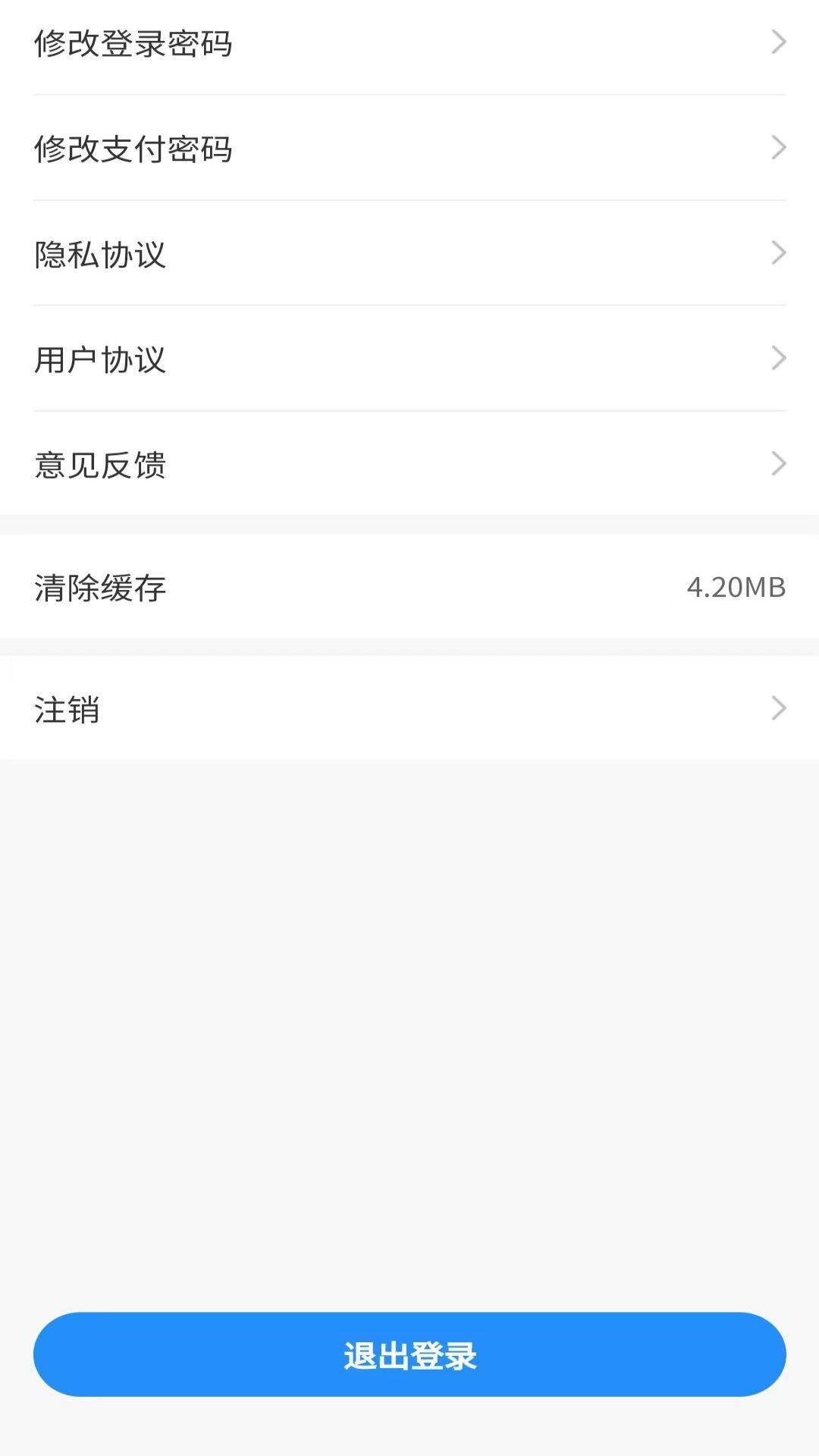Viewport: 819px width, 1456px height.
Task: Click the chevron next to 修改登录密码
Action: click(778, 43)
